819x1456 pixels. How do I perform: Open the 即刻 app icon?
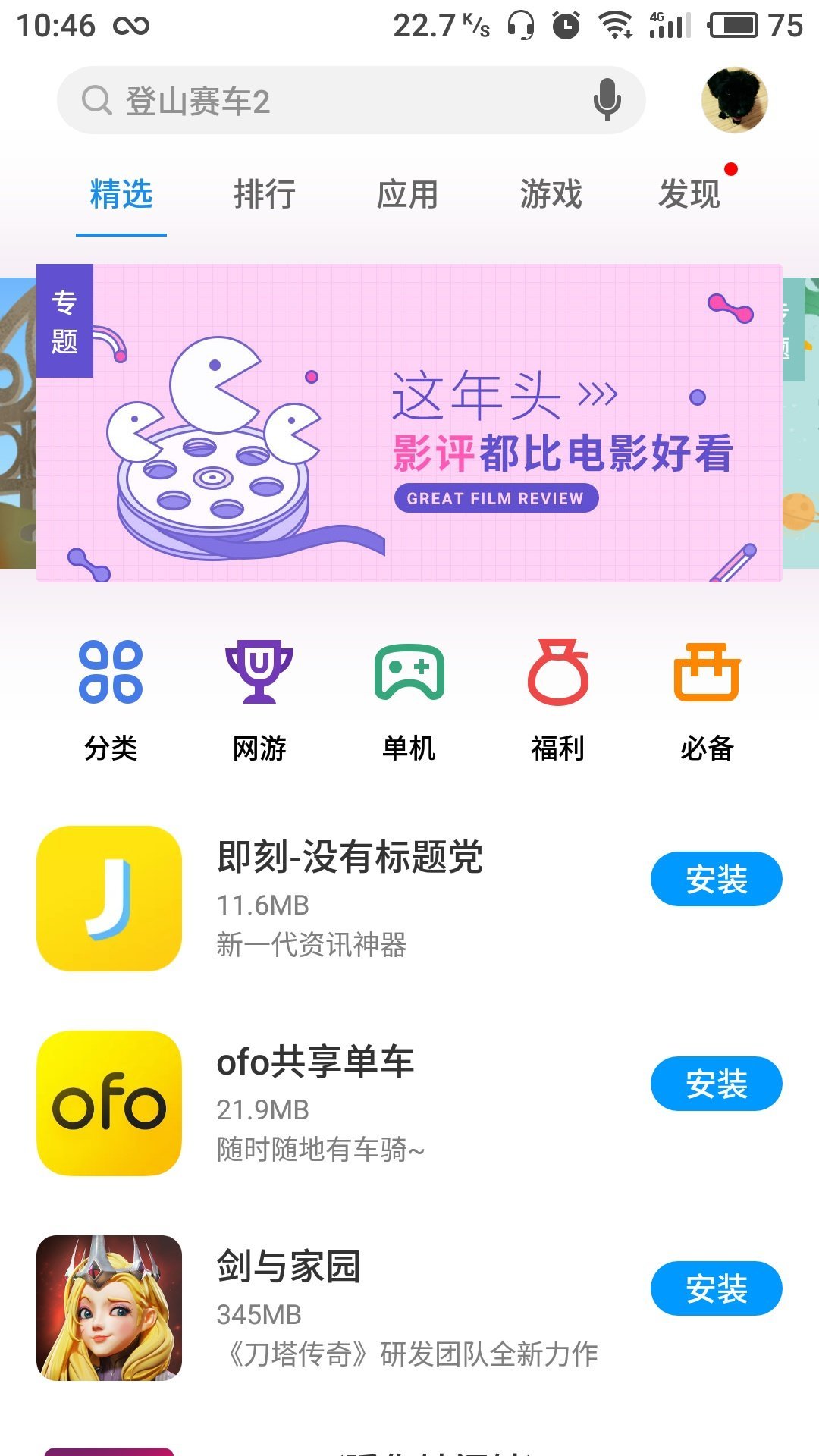(x=108, y=898)
